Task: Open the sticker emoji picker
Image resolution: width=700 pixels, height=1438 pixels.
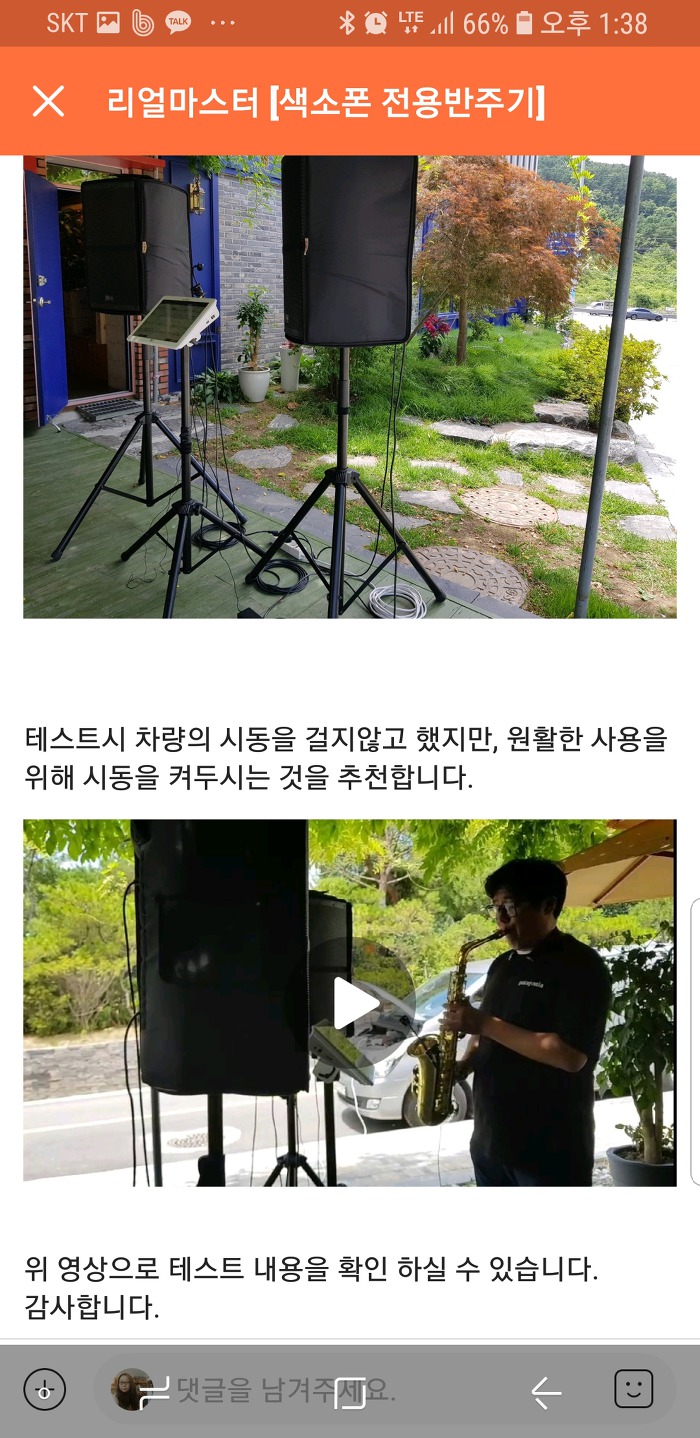Action: coord(633,1389)
